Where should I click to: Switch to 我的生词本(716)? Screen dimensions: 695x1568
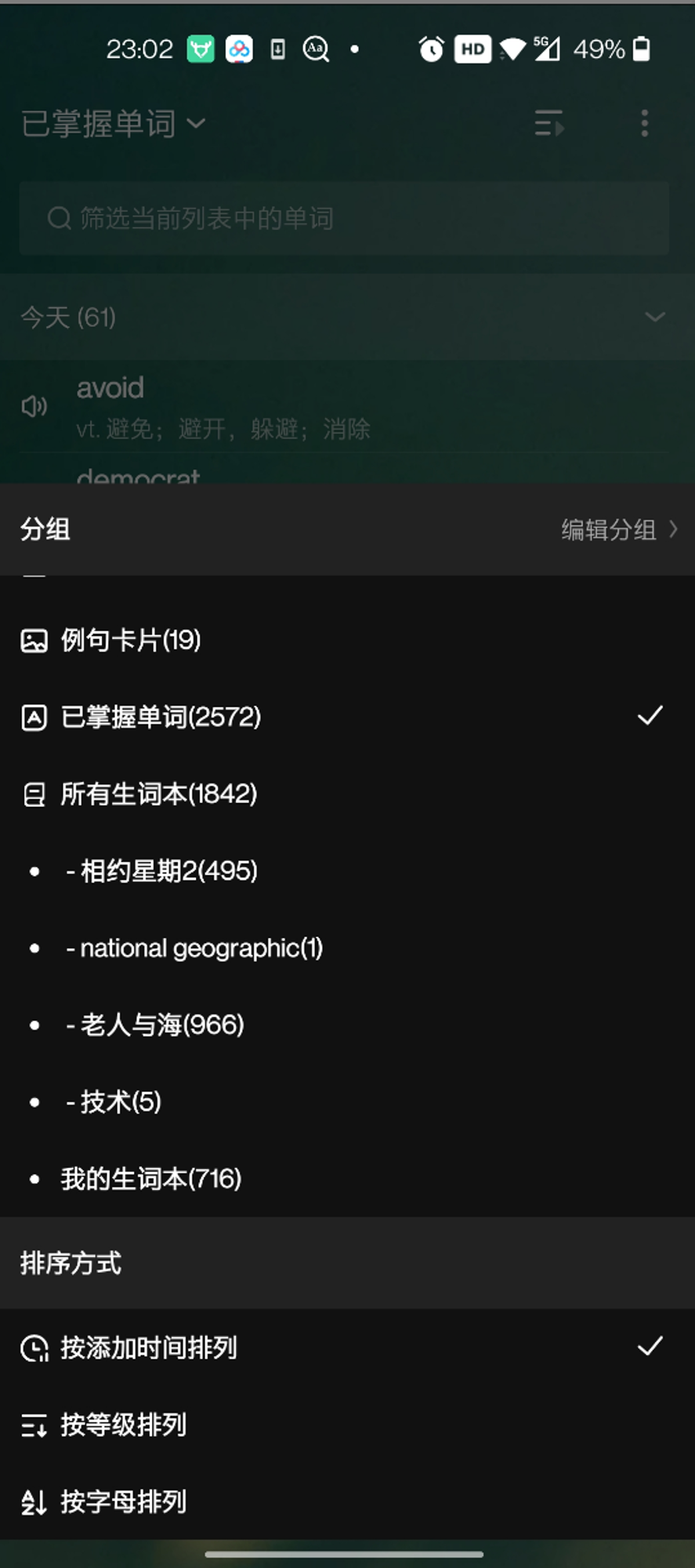347,1178
